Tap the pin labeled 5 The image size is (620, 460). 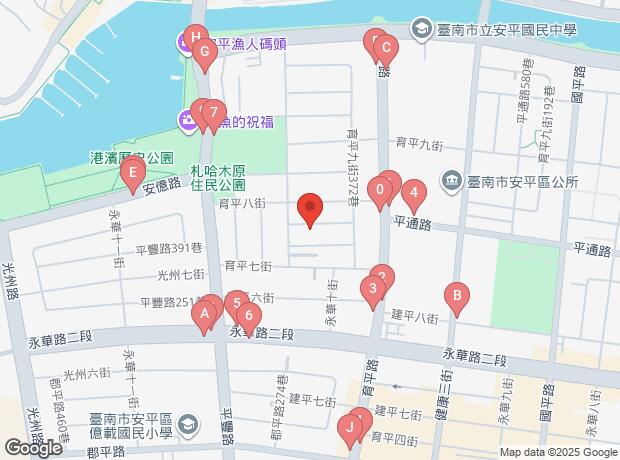(234, 303)
